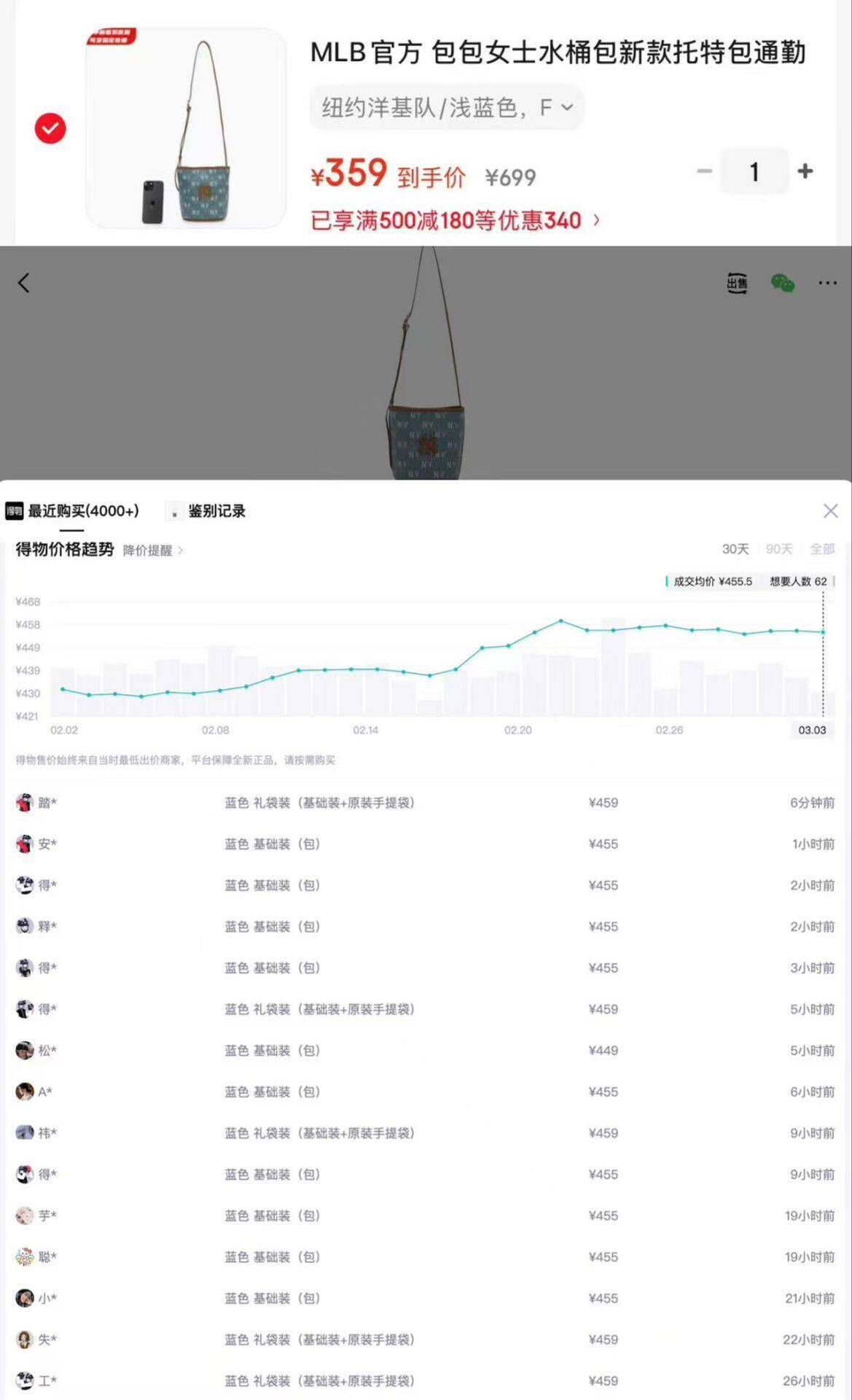Share via the green WeChat icon
Image resolution: width=852 pixels, height=1400 pixels.
781,283
